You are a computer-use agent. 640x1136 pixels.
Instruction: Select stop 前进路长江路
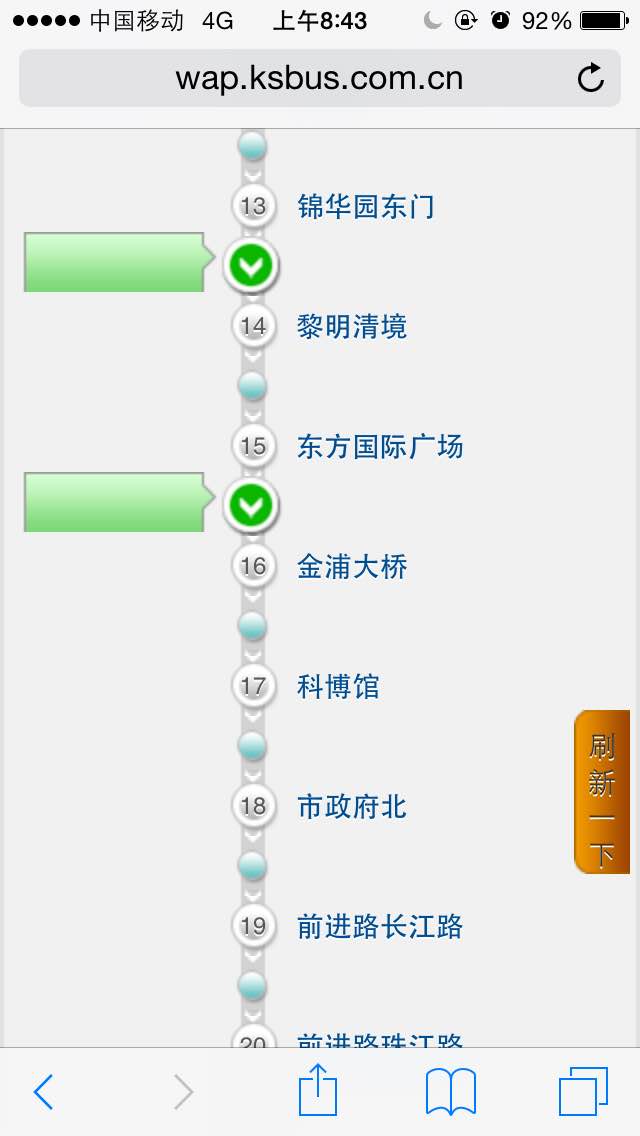coord(380,927)
